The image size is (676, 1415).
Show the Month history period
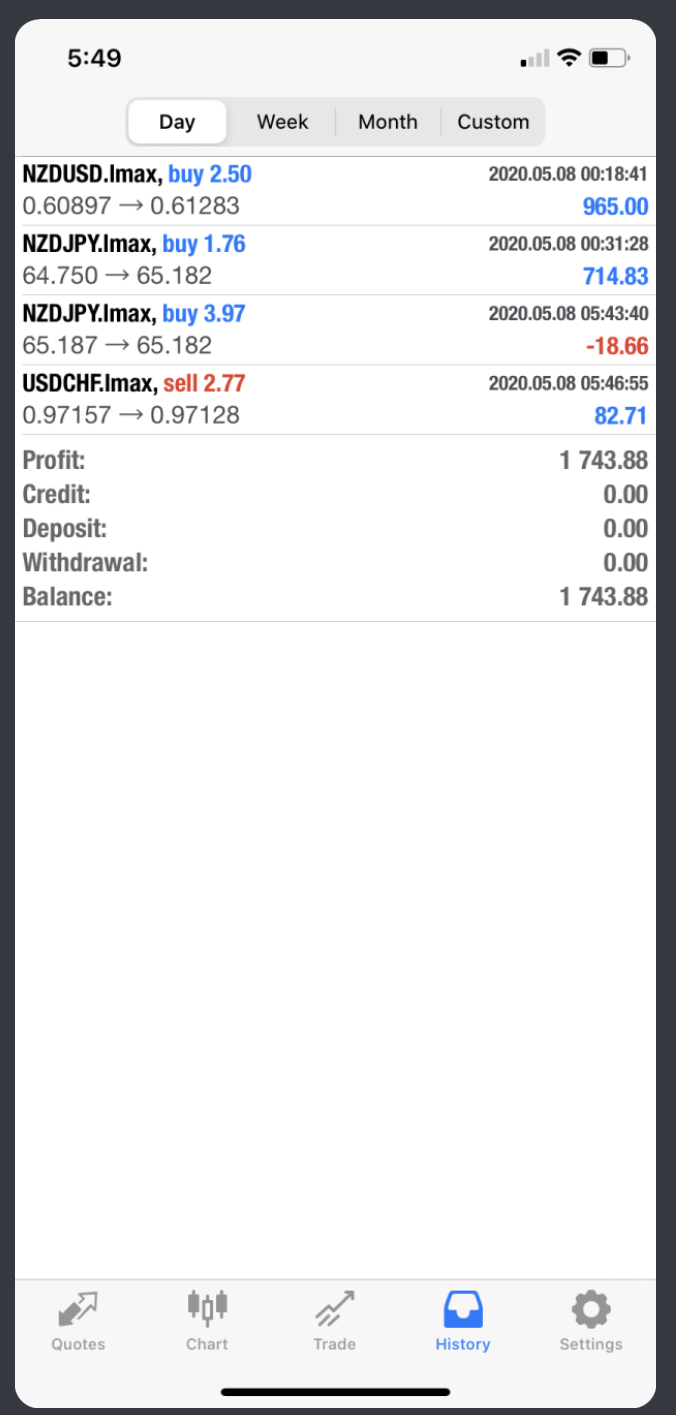(387, 122)
